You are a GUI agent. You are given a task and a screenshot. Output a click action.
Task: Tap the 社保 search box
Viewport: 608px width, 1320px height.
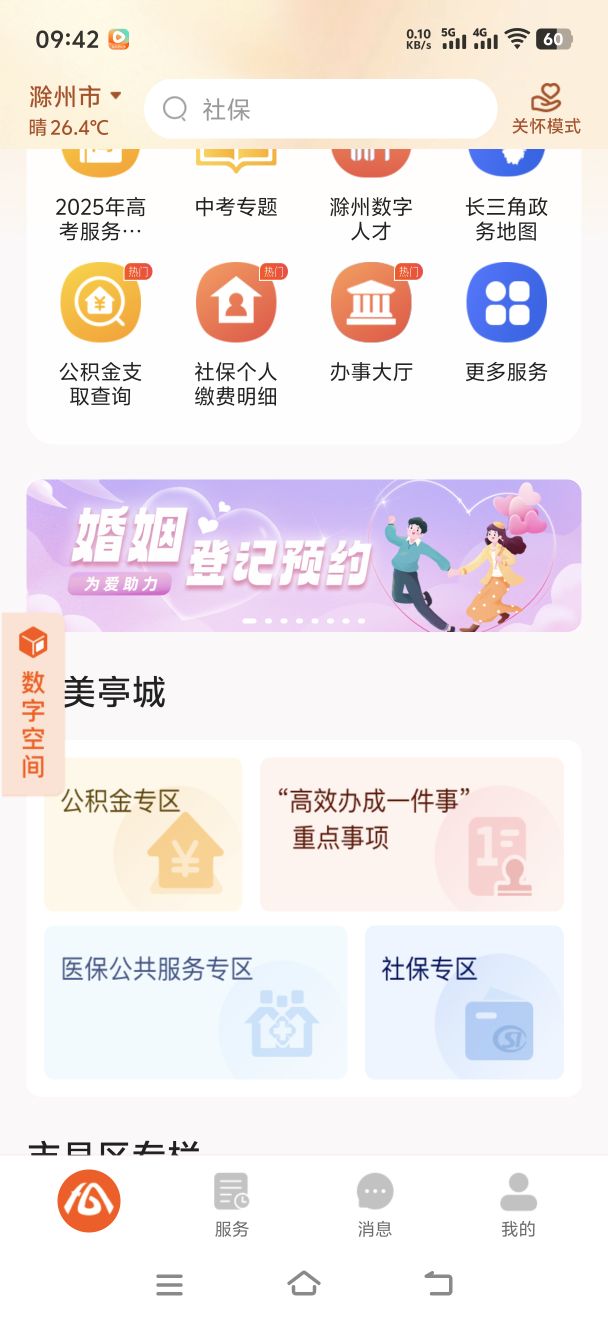click(320, 109)
